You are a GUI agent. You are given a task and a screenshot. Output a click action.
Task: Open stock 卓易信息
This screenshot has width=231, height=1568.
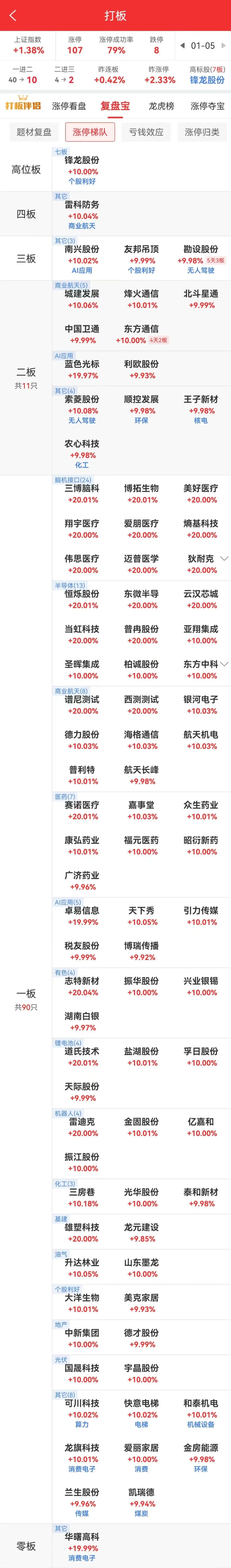point(82,911)
